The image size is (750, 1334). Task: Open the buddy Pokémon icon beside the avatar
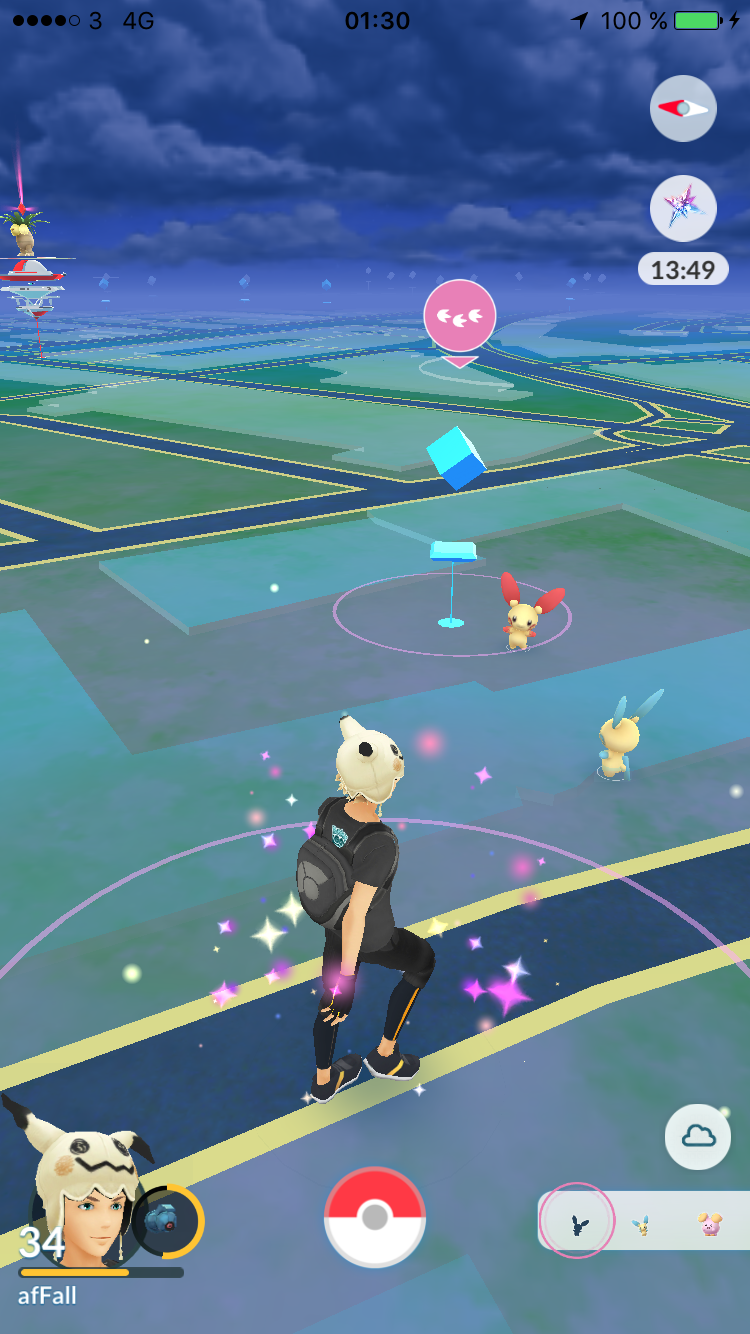(x=167, y=1221)
